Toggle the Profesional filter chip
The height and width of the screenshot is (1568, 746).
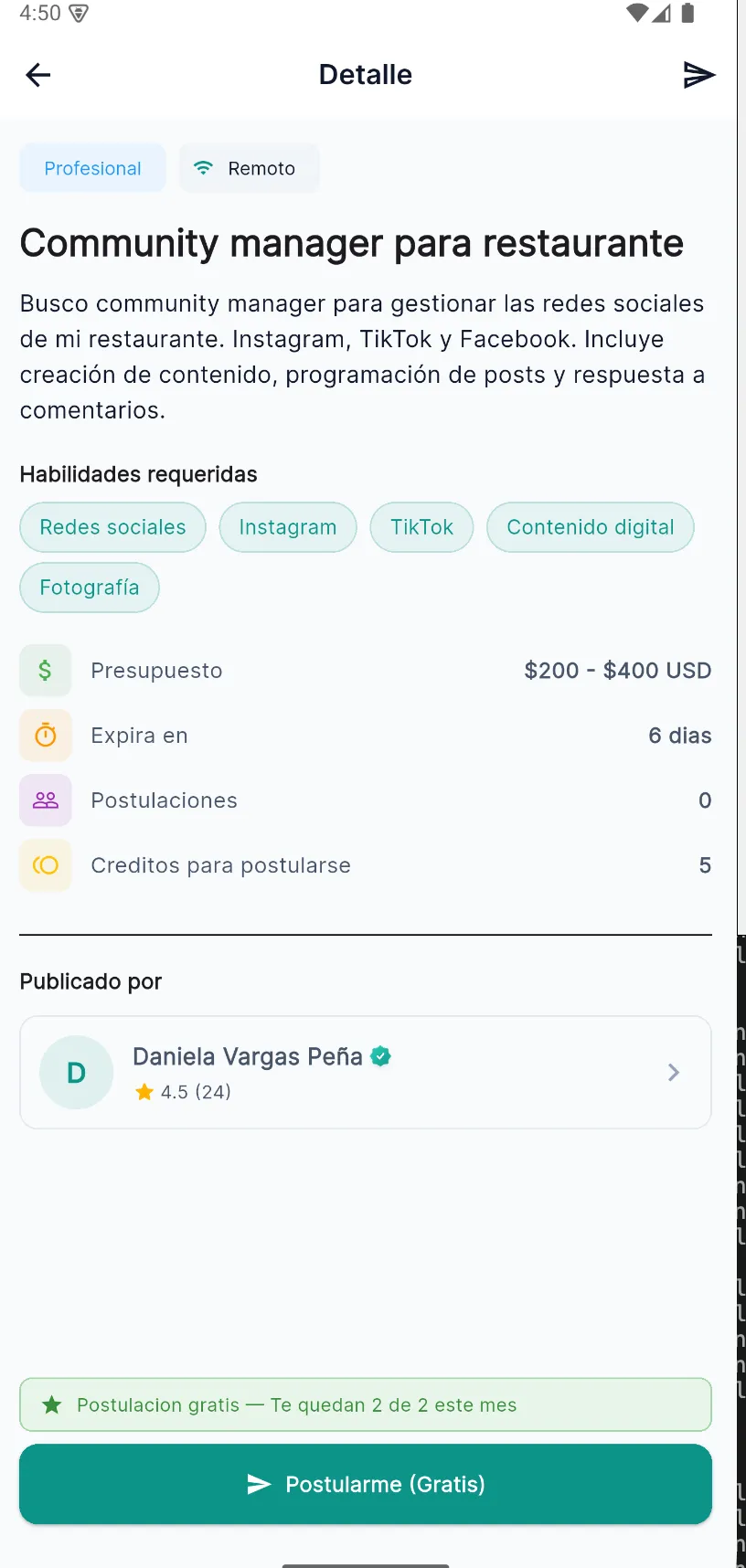pyautogui.click(x=92, y=168)
